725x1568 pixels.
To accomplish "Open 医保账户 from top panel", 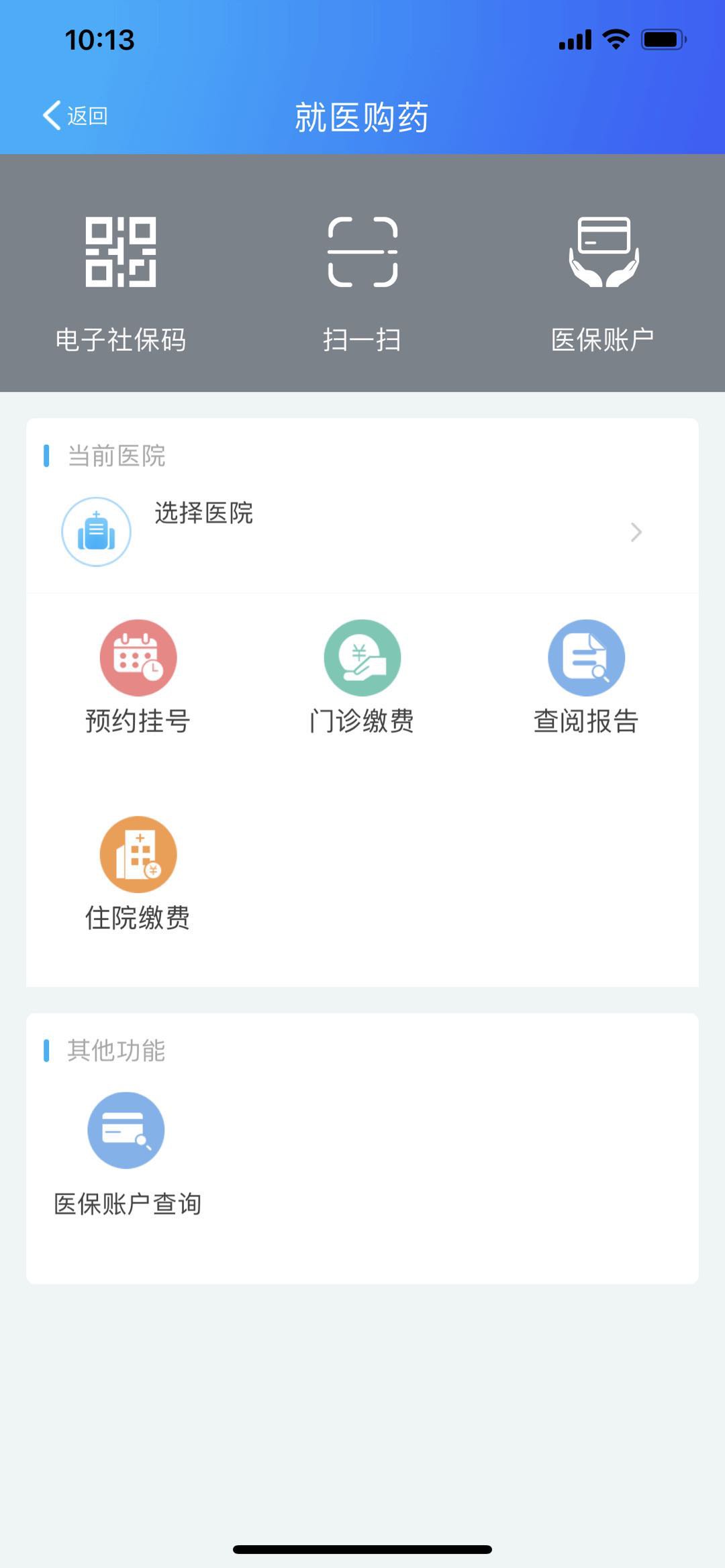I will tap(603, 282).
